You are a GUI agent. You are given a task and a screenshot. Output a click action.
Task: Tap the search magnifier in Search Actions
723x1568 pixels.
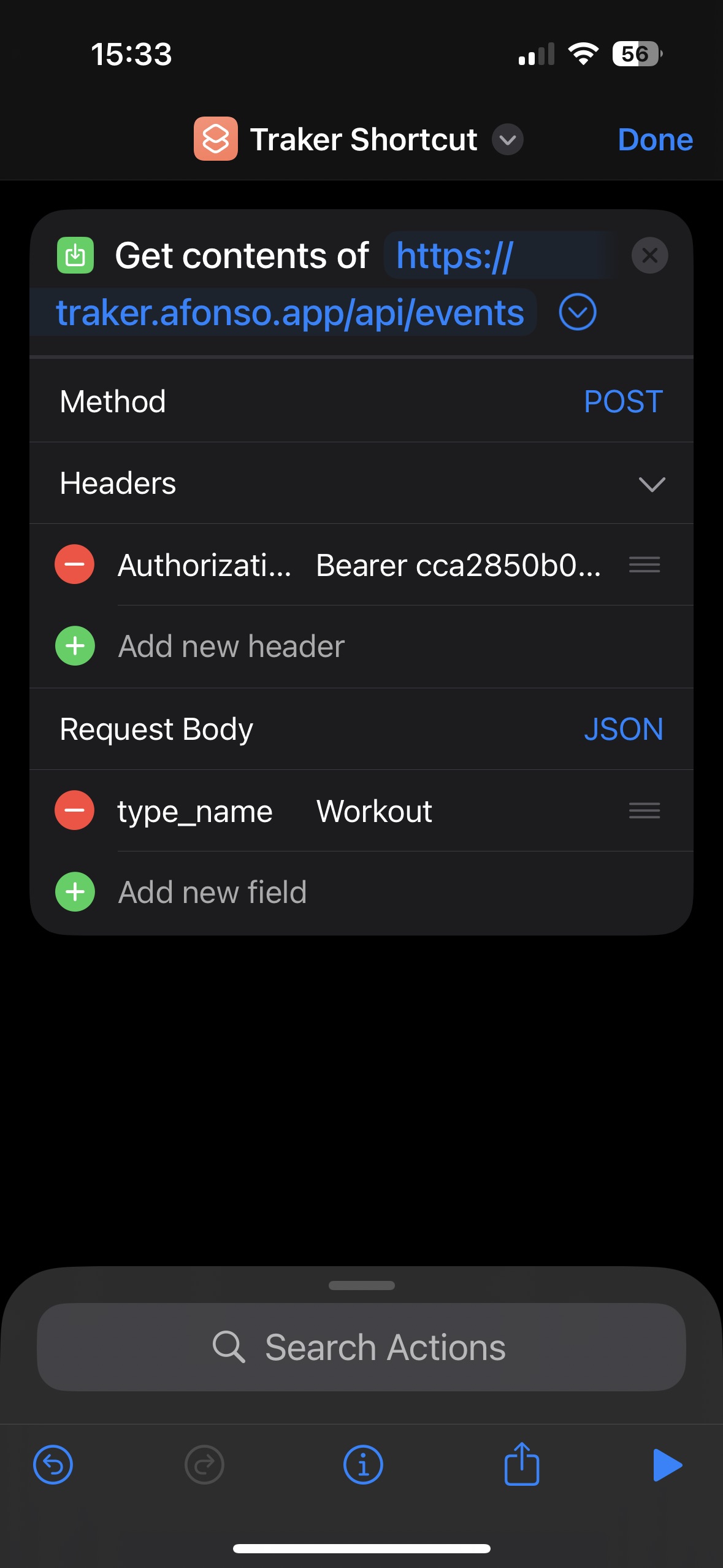click(x=229, y=1348)
